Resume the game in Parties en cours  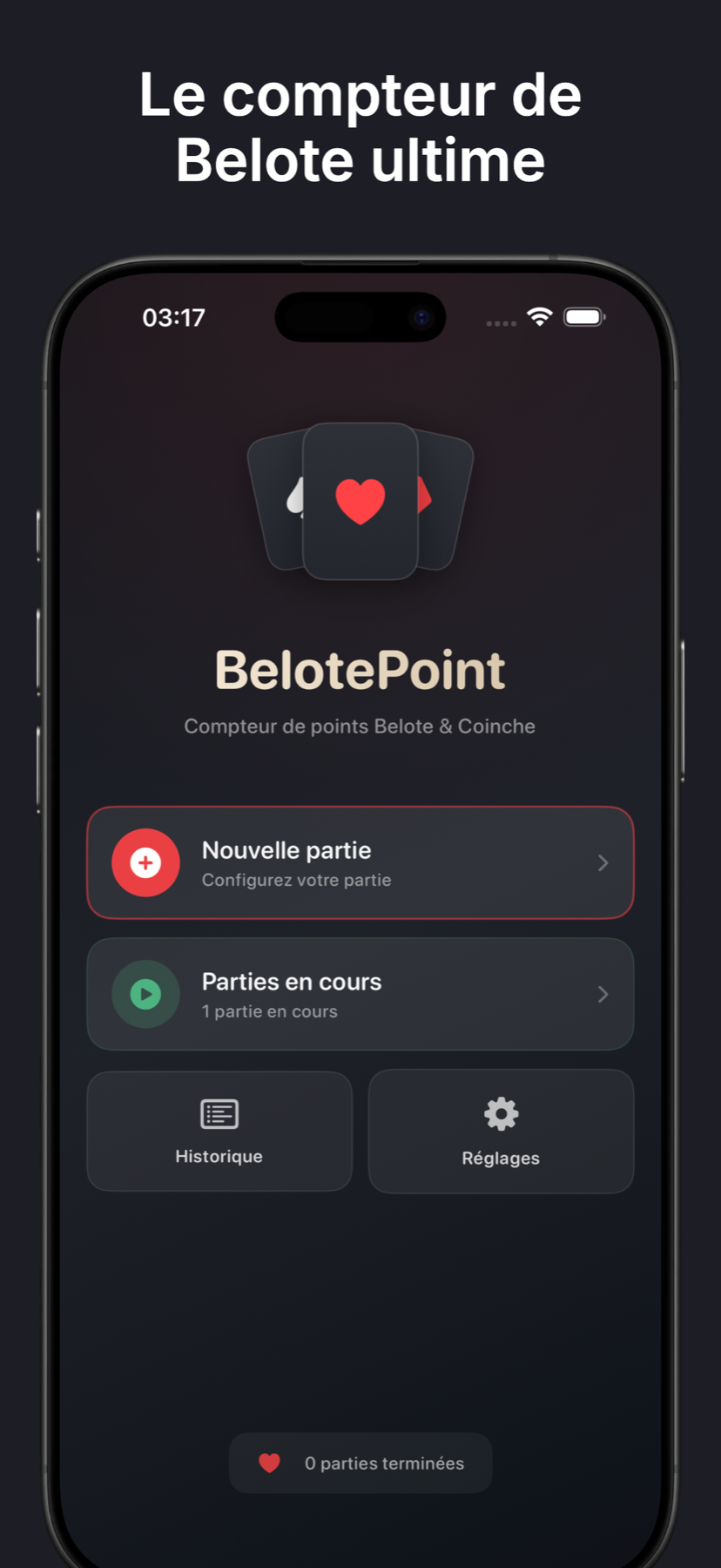click(360, 994)
